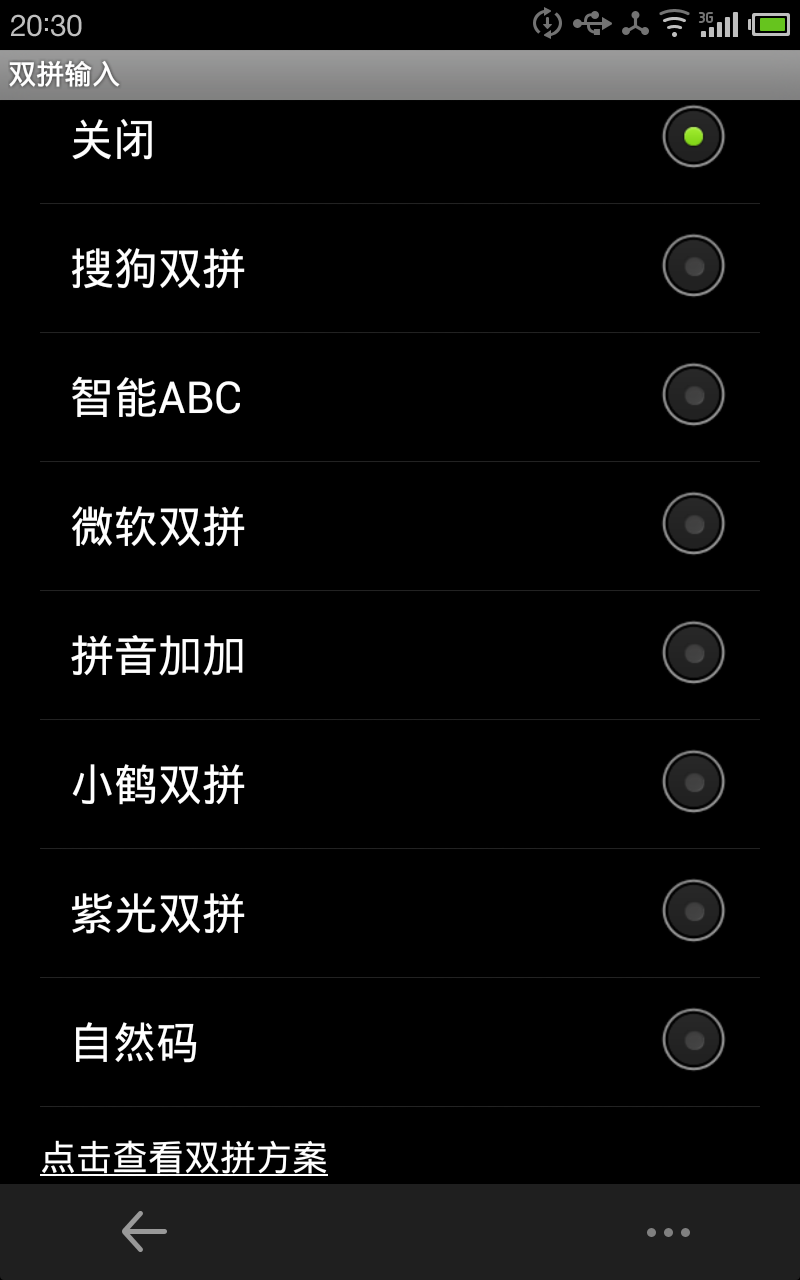
Task: Select the 关闭 radio option
Action: coord(693,137)
